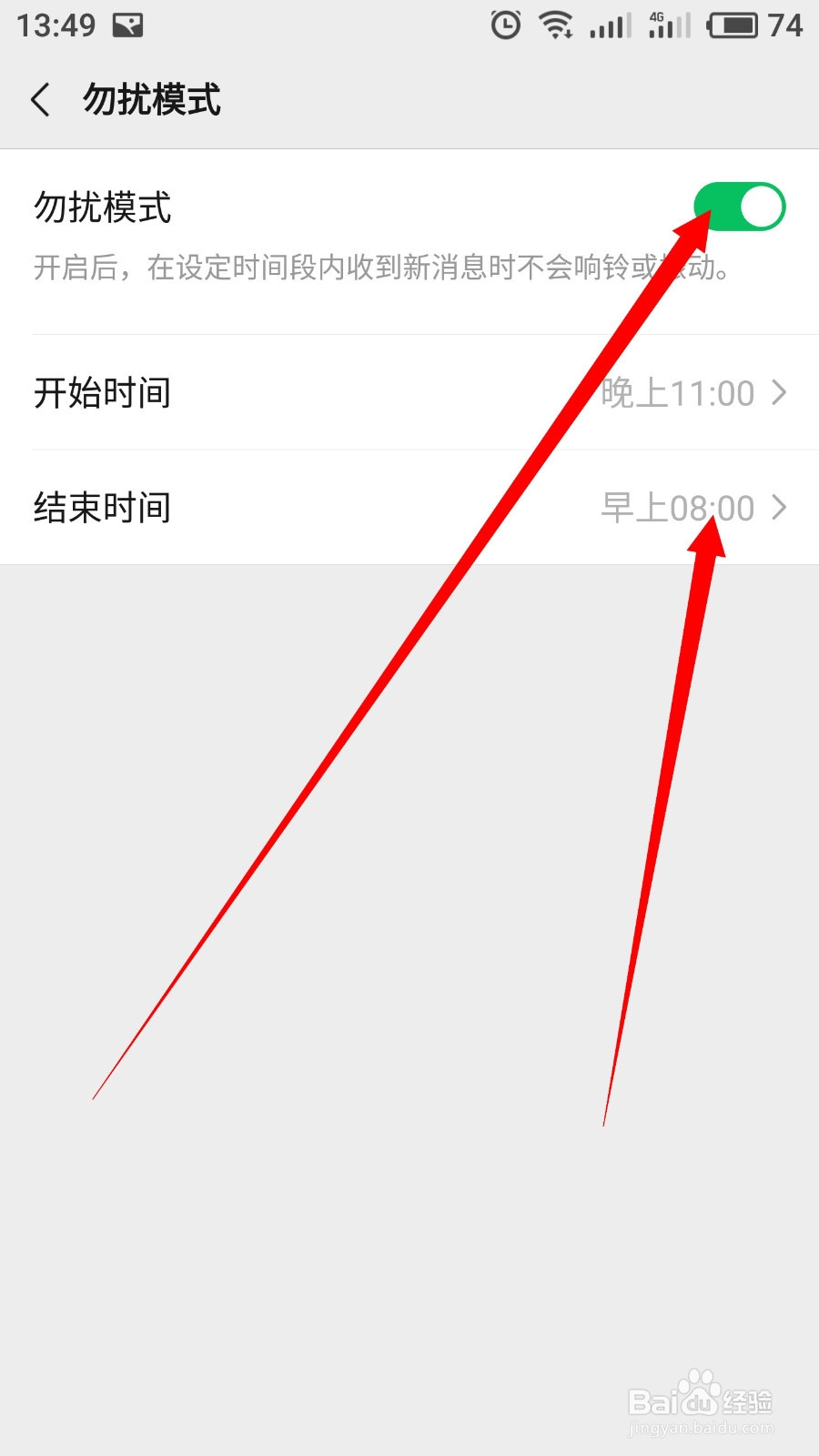Tap the arrow beside 晚上11:00

[x=781, y=393]
